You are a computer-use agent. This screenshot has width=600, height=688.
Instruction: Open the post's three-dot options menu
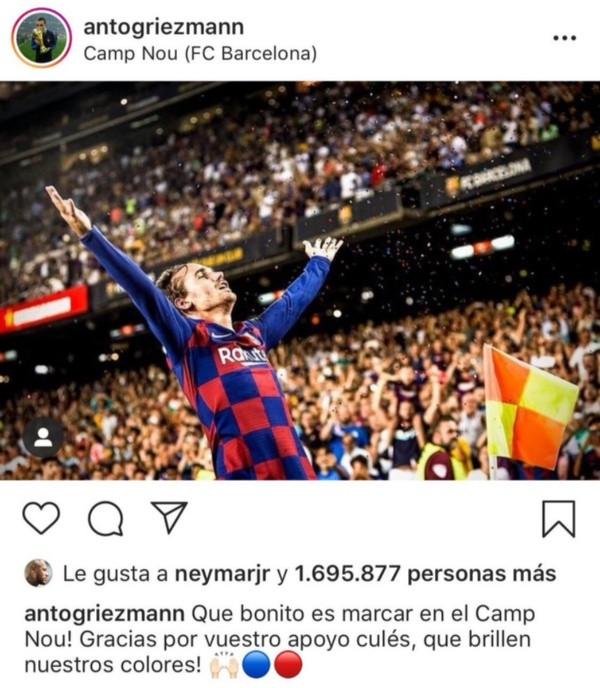pyautogui.click(x=565, y=38)
